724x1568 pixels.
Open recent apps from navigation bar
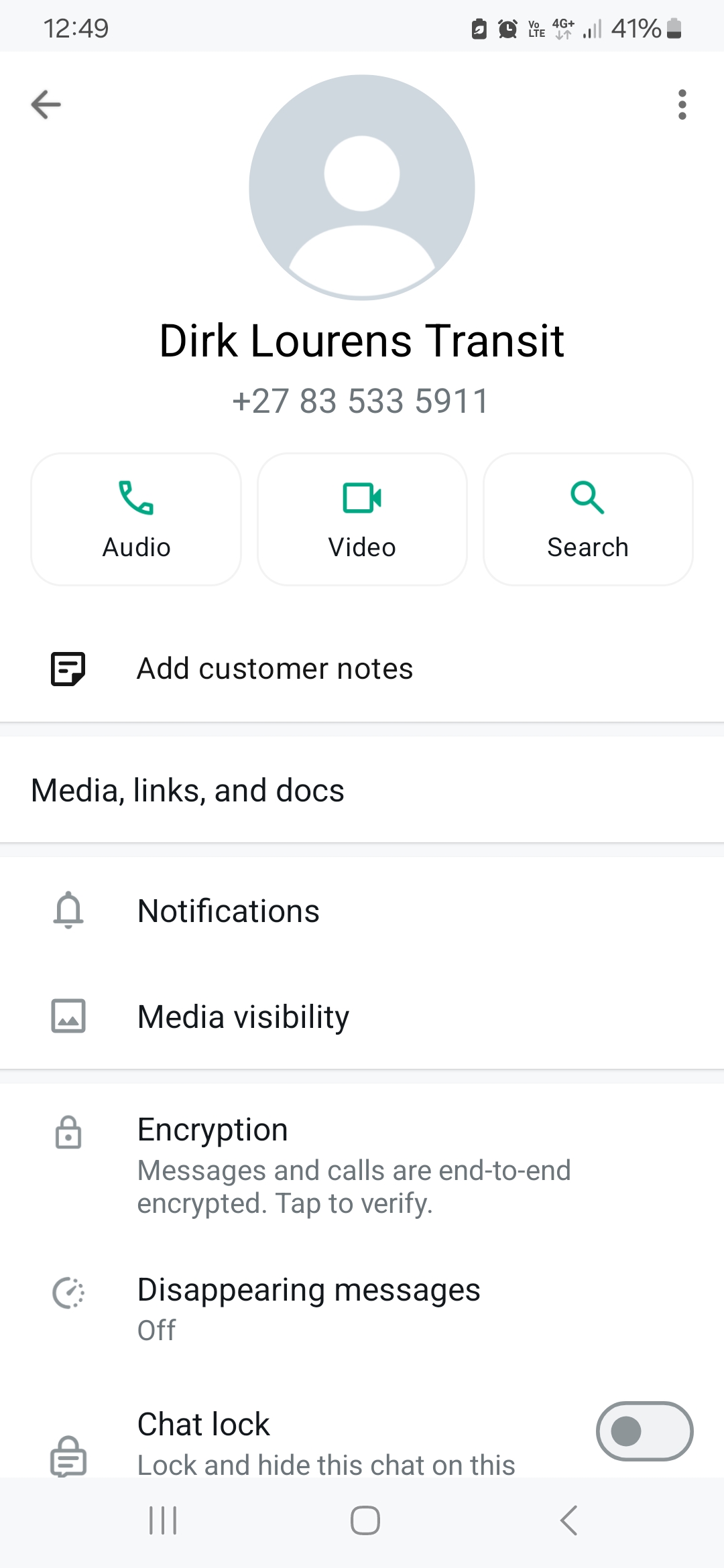pos(163,1520)
